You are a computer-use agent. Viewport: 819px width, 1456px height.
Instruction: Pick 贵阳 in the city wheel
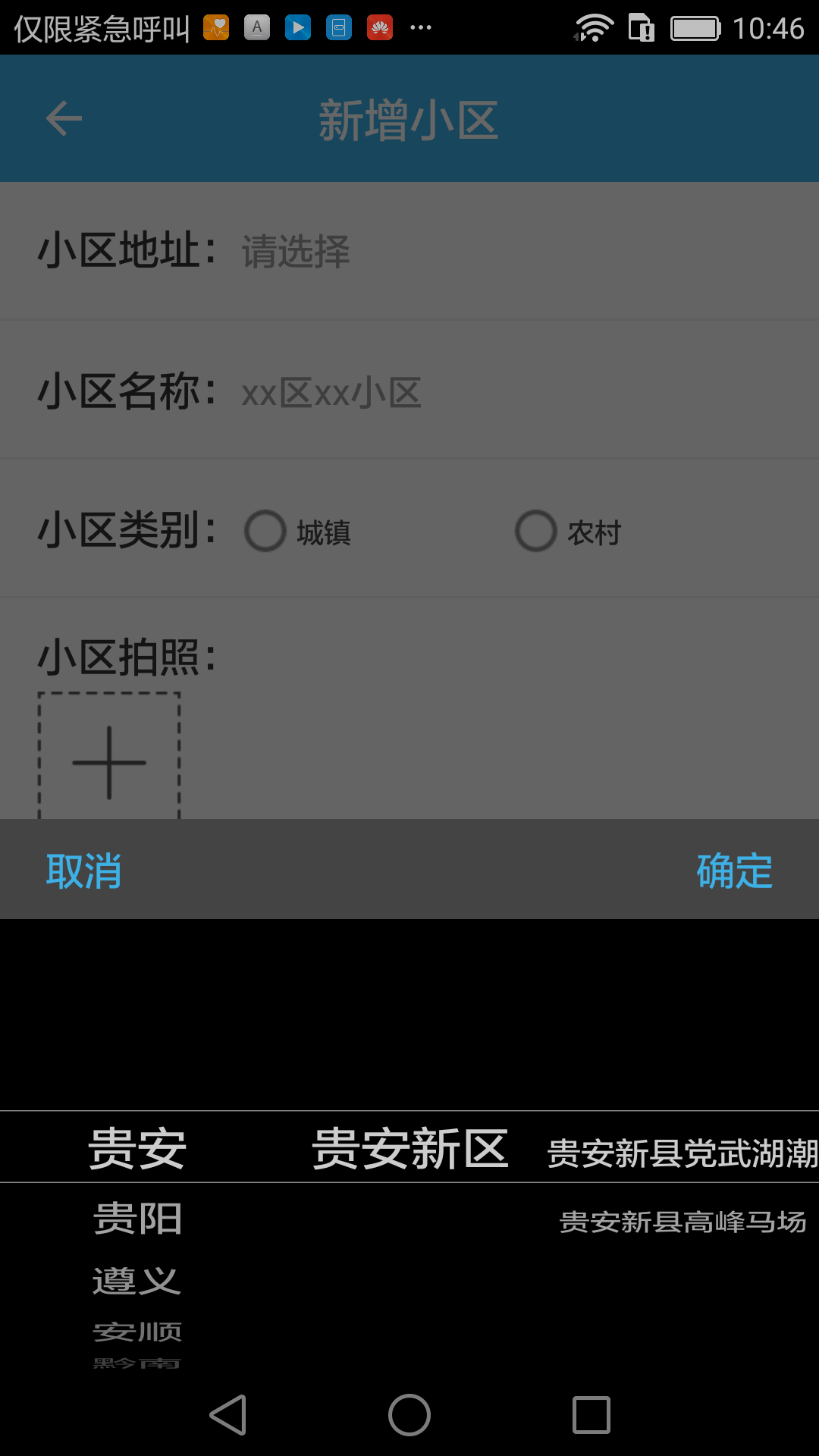coord(136,1216)
